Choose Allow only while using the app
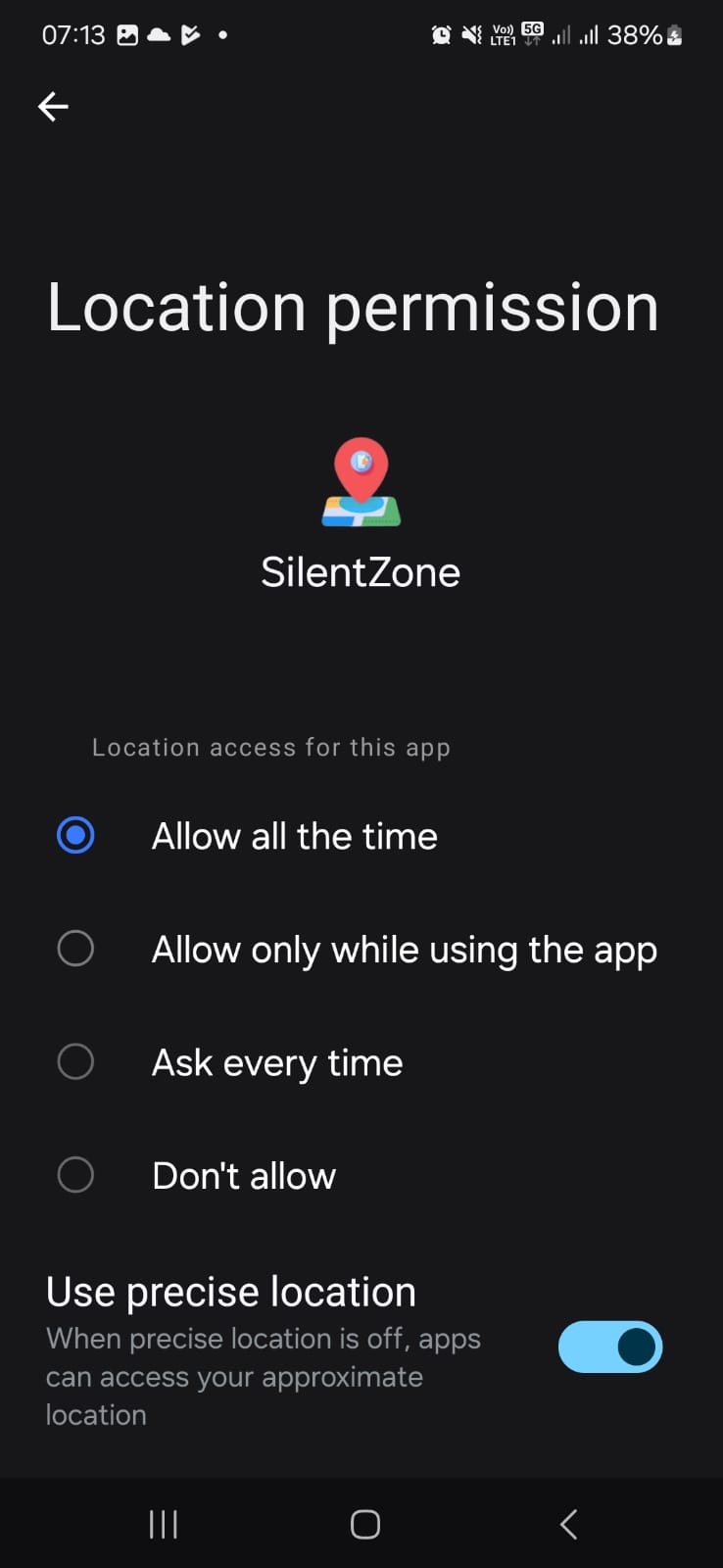Image resolution: width=723 pixels, height=1568 pixels. (75, 949)
